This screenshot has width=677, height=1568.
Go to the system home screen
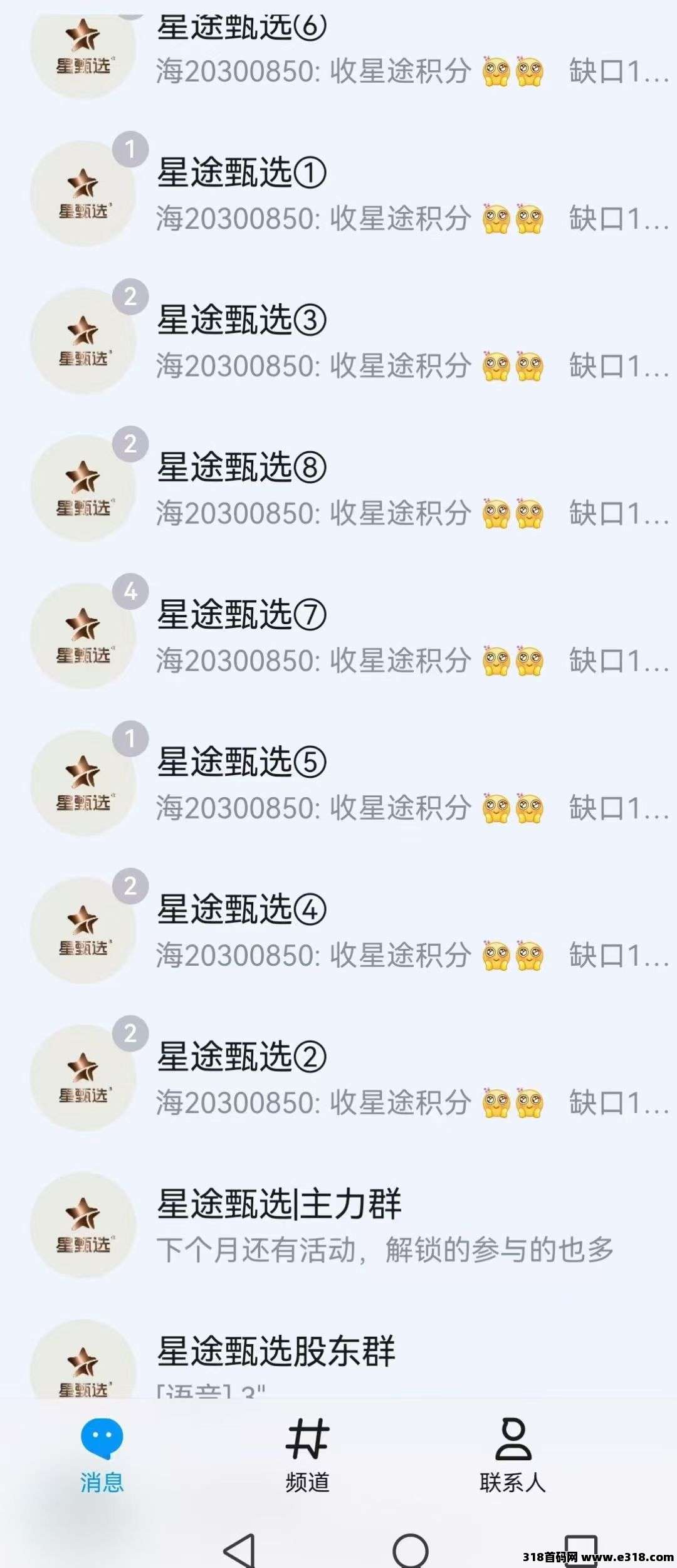pos(411,1550)
